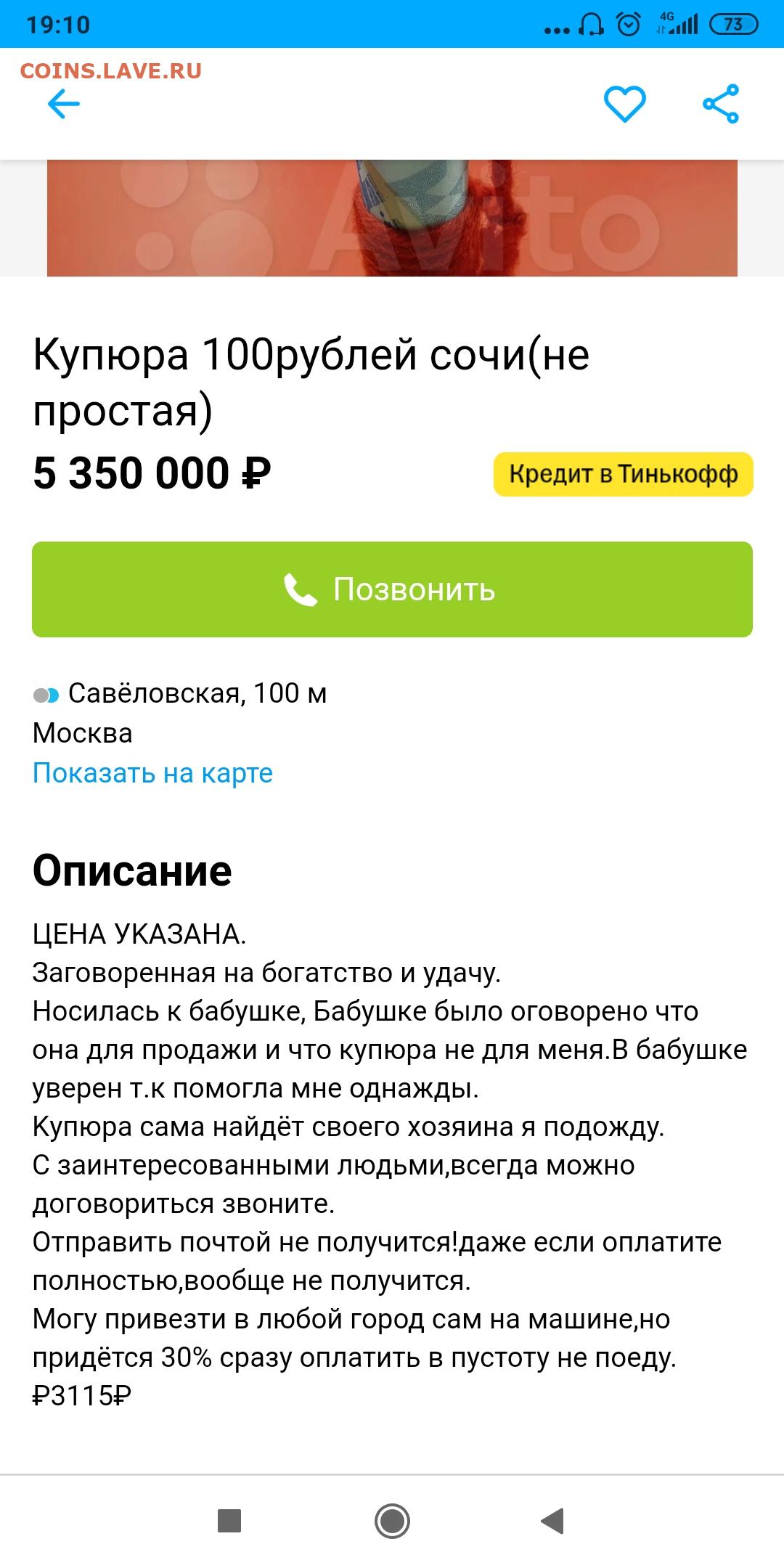Tap the system back triangle
This screenshot has height=1568, width=784.
(553, 1521)
